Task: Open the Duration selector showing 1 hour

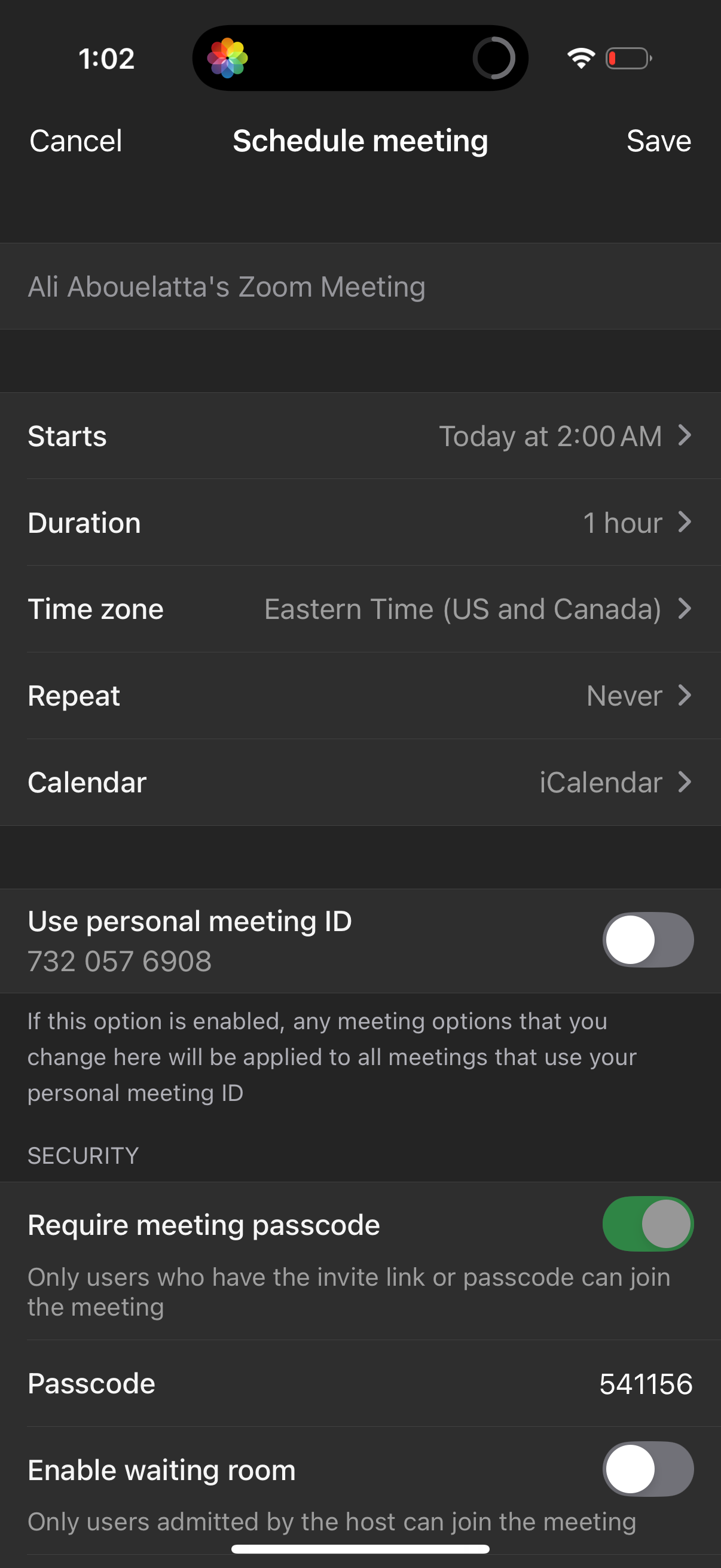Action: [360, 522]
